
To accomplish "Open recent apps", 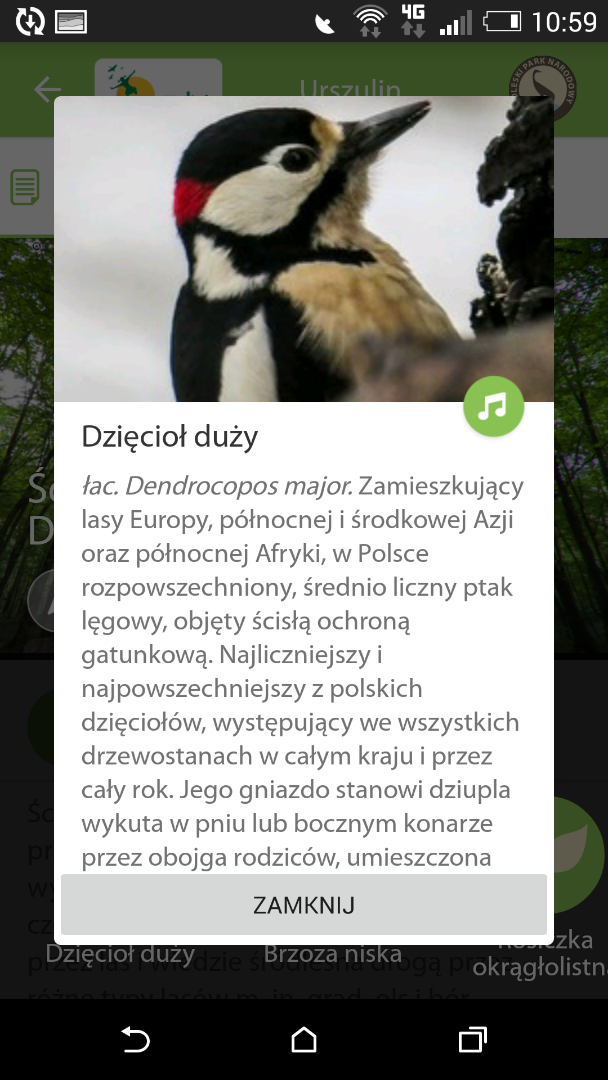I will [x=472, y=1040].
